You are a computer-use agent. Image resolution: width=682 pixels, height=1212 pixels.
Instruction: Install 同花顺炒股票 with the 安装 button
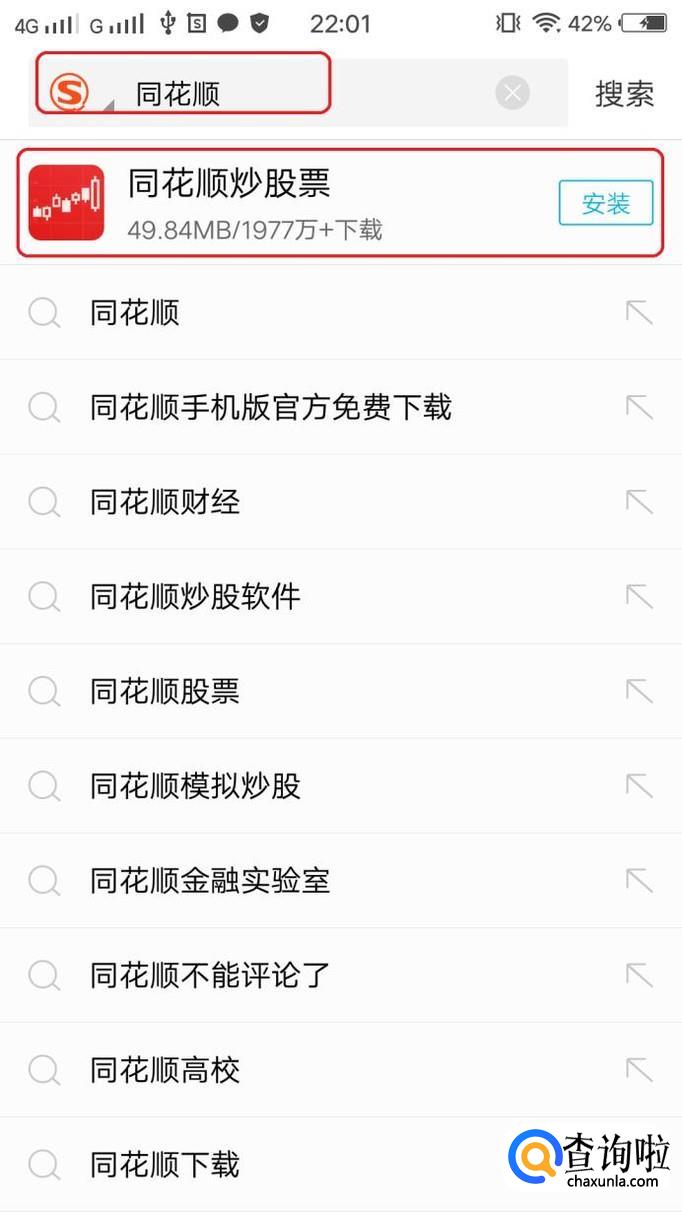pos(605,204)
